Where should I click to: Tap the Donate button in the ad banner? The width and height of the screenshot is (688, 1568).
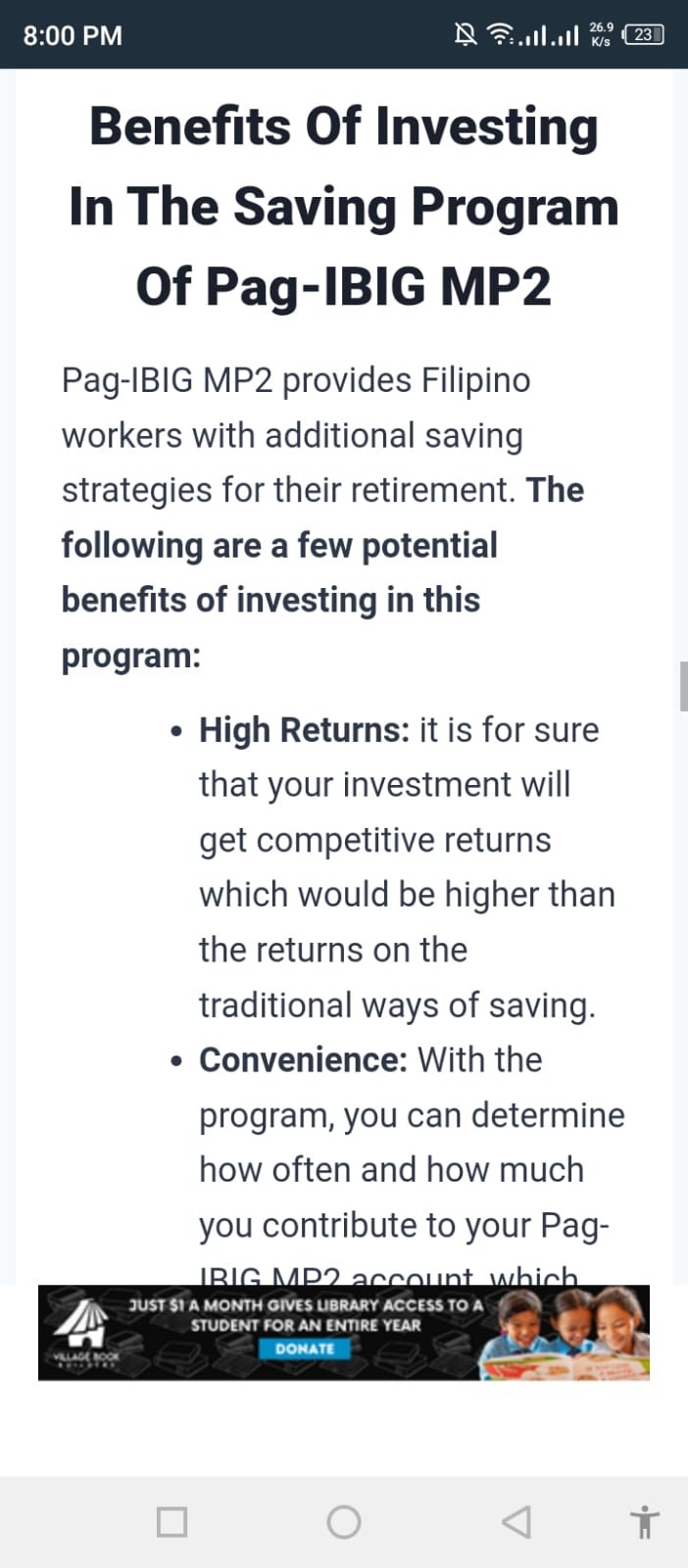point(305,1348)
